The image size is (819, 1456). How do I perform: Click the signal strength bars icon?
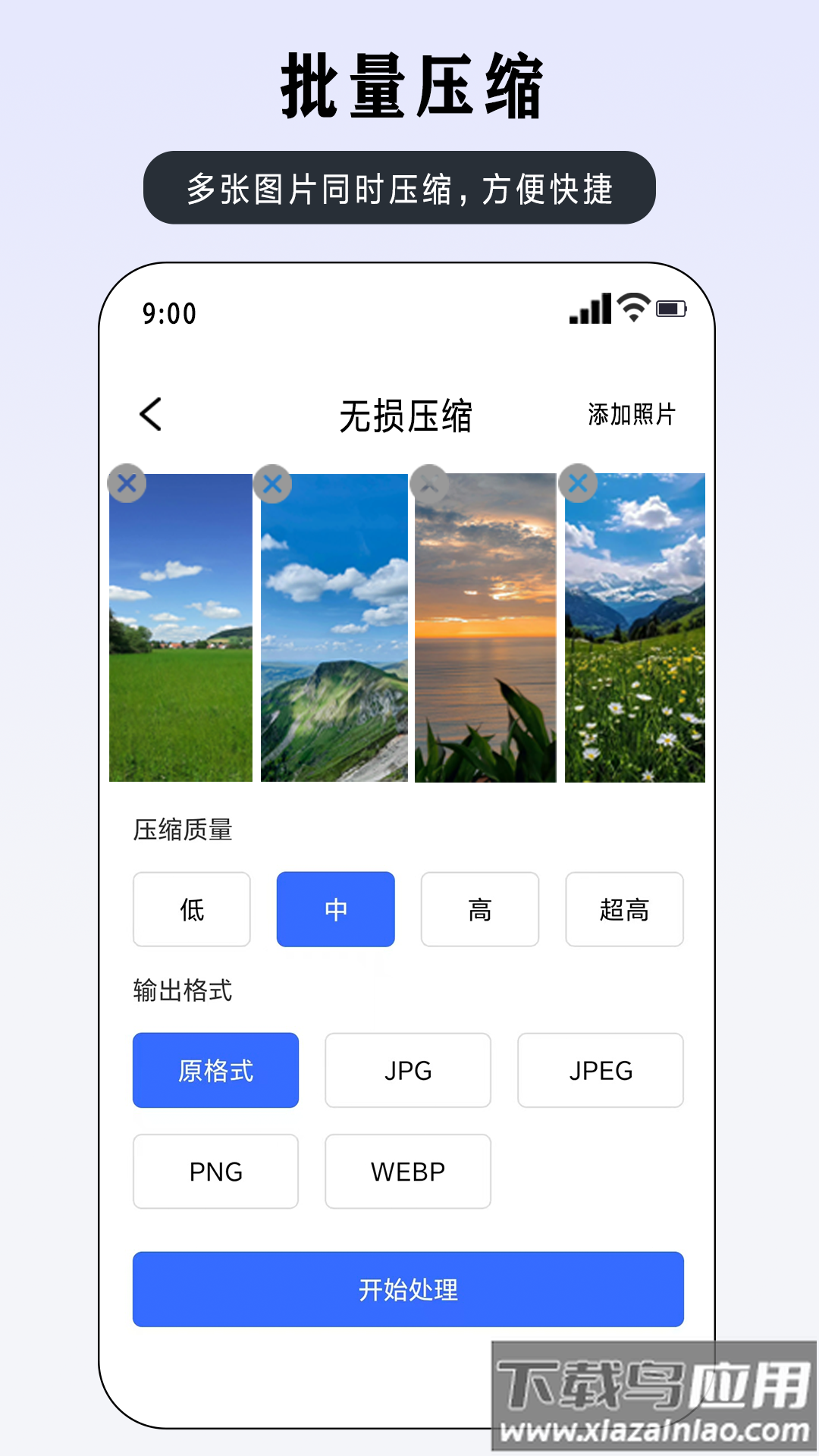[x=589, y=308]
